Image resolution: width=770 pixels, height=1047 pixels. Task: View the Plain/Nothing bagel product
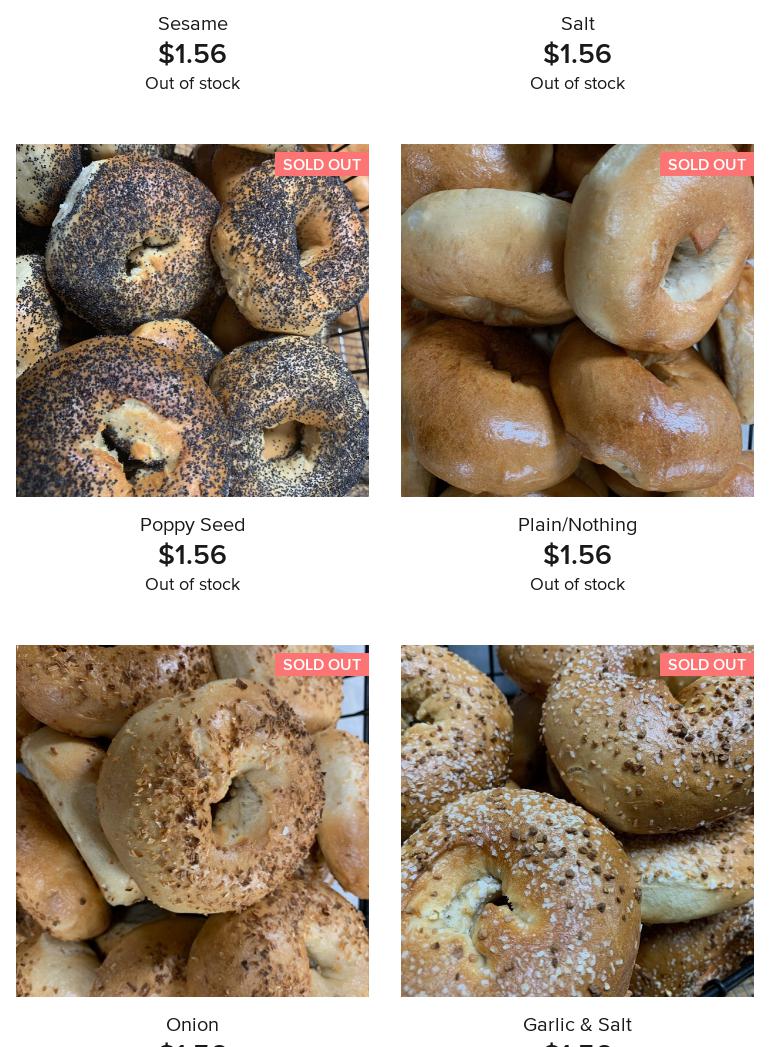(x=577, y=320)
